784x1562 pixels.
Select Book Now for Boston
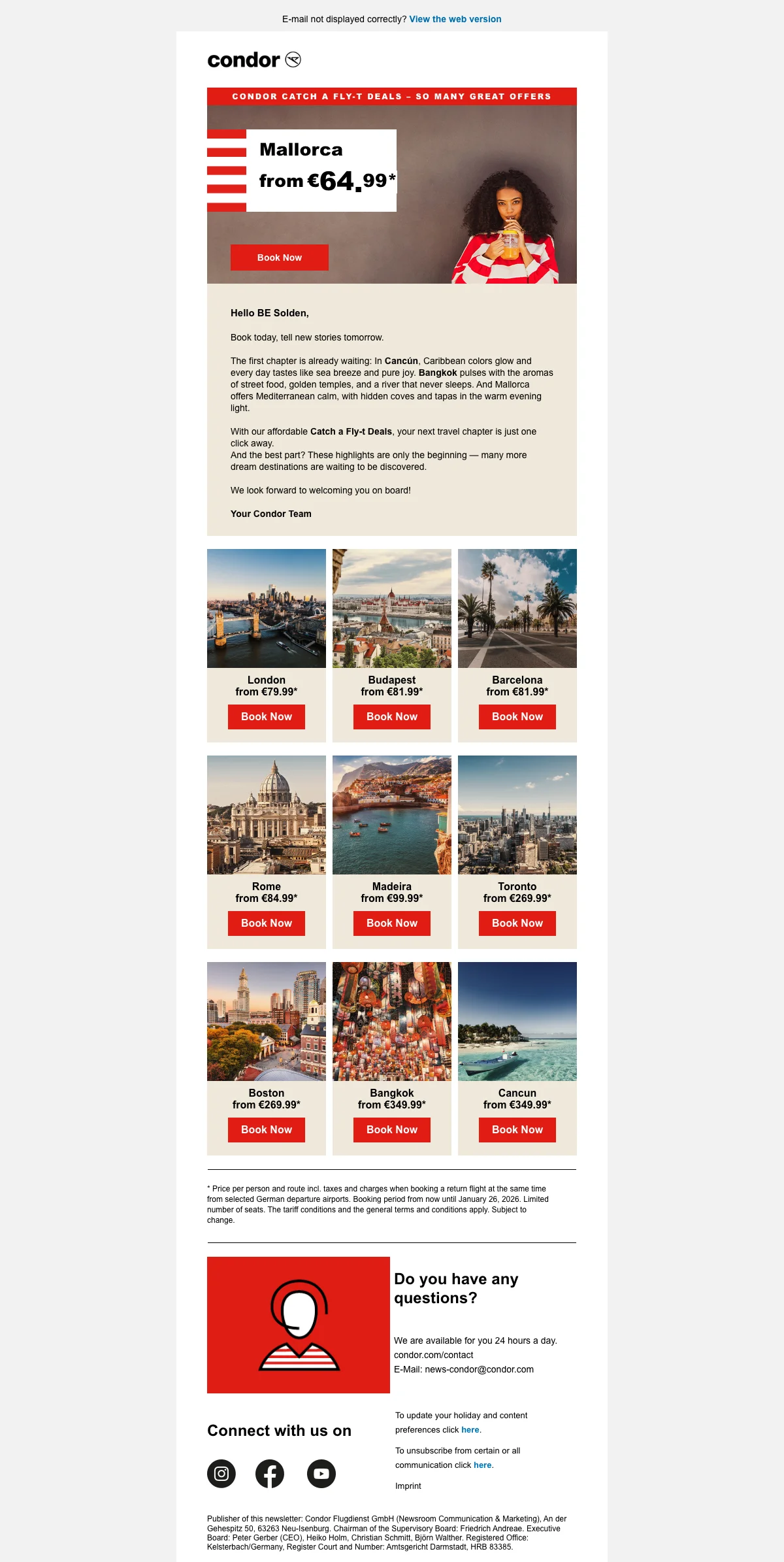click(x=266, y=1130)
